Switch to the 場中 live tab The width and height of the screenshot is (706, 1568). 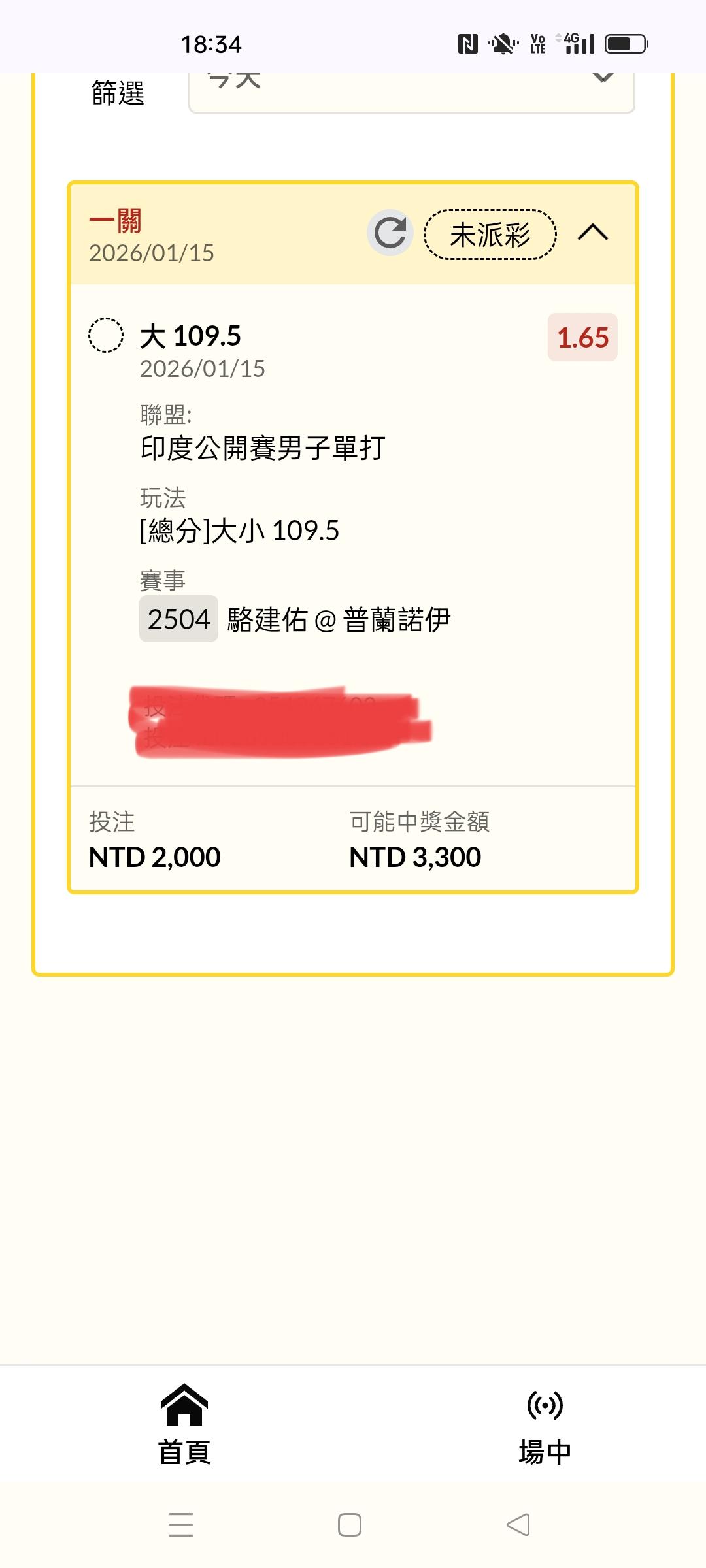point(545,1424)
